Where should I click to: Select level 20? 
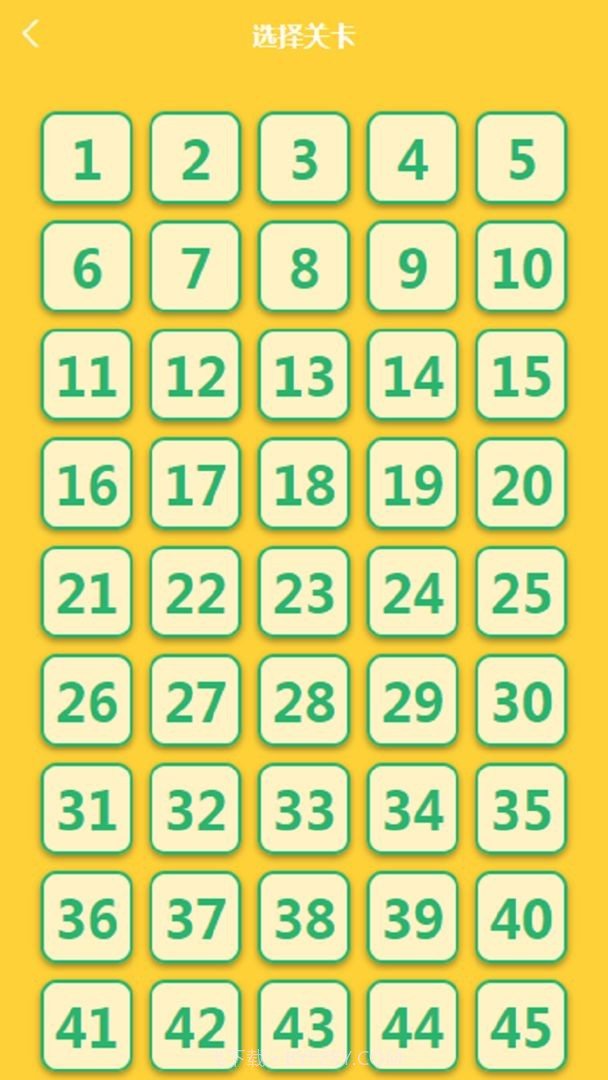click(x=521, y=484)
